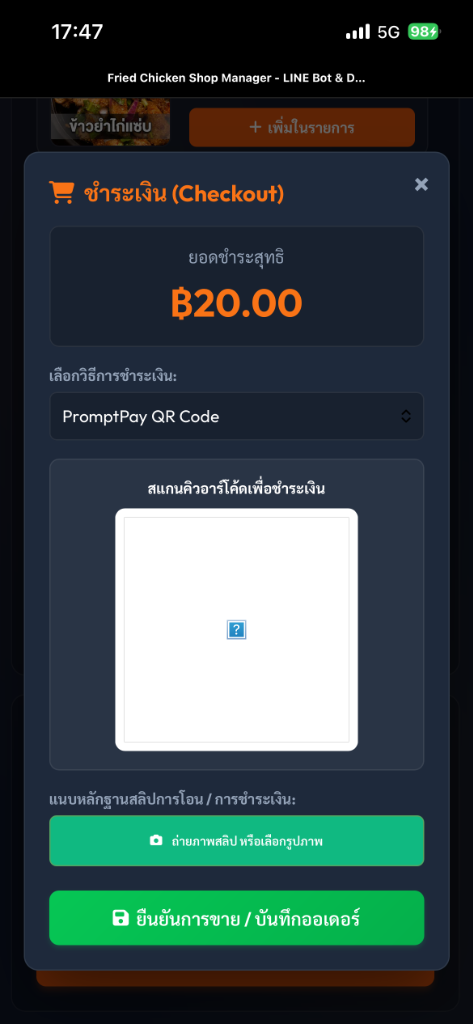Open the PromptPay QR Code payment method dropdown

[236, 416]
